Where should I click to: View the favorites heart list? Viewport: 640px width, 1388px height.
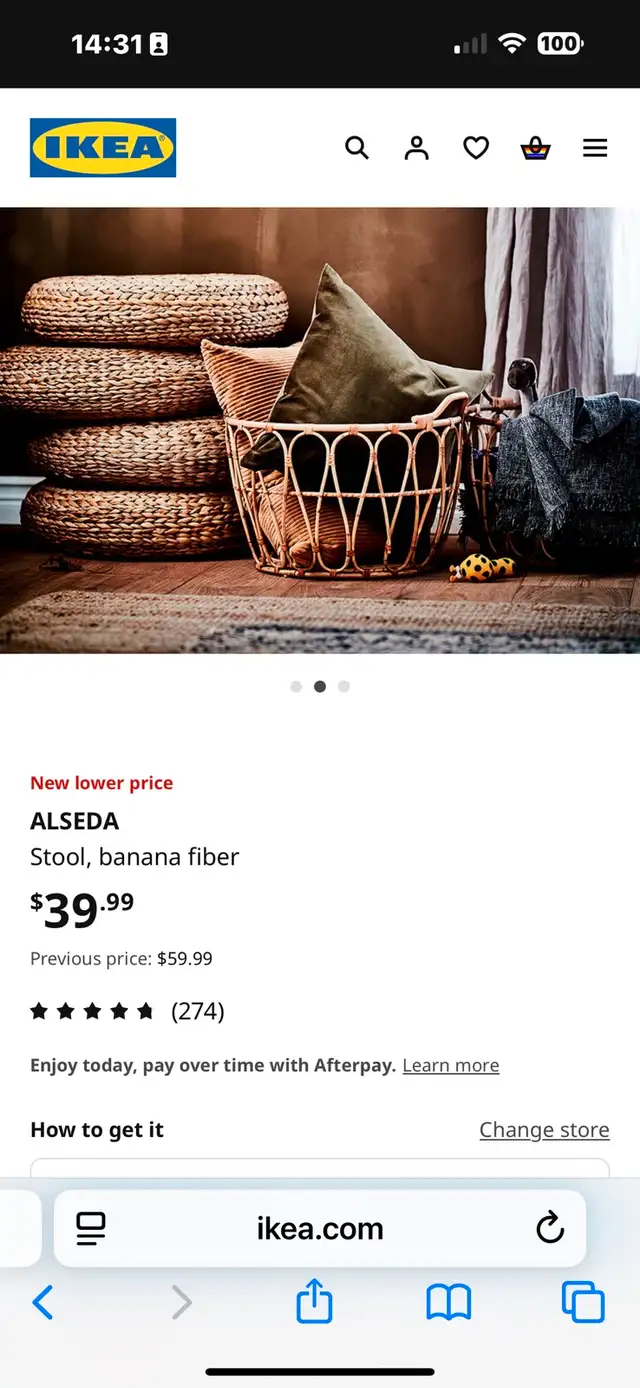(476, 148)
